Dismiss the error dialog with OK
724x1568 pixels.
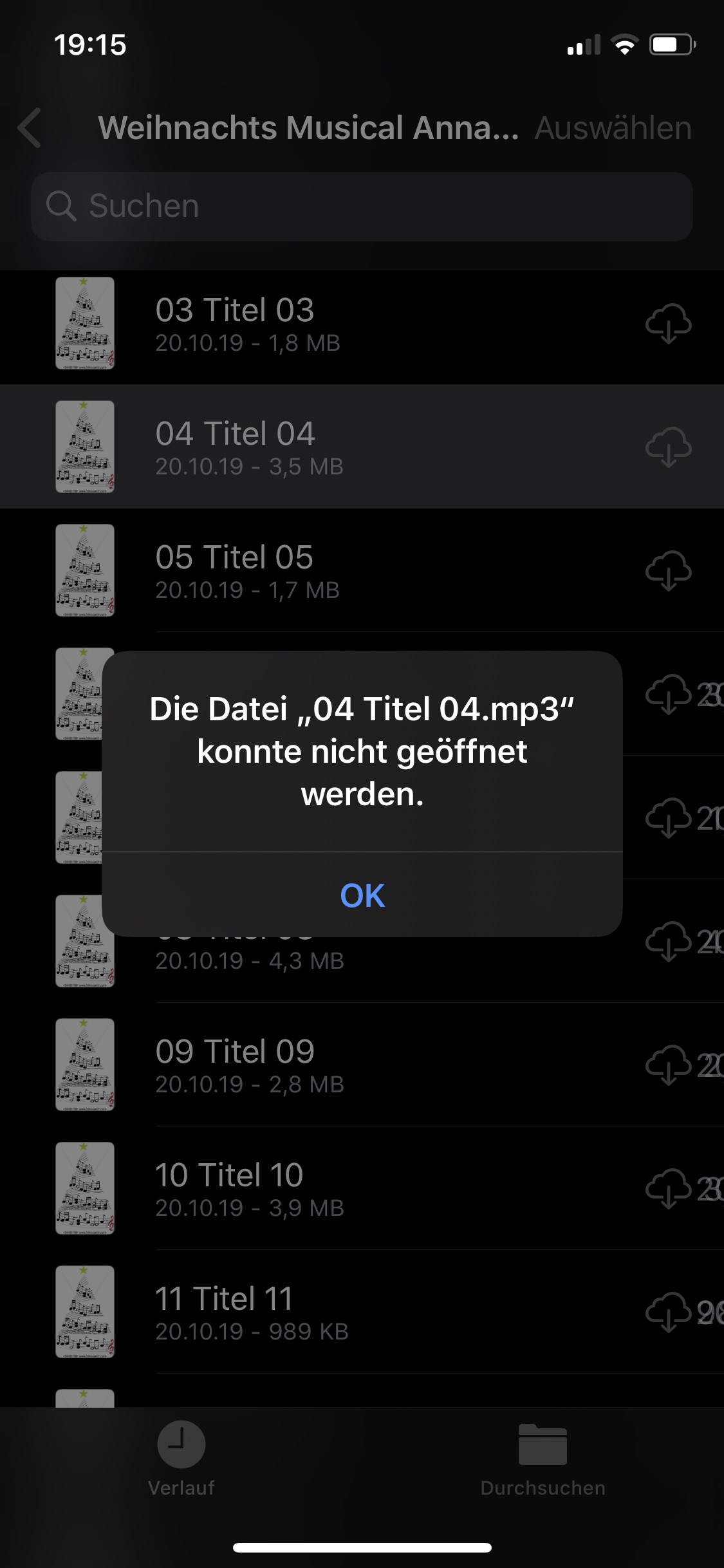[x=362, y=895]
